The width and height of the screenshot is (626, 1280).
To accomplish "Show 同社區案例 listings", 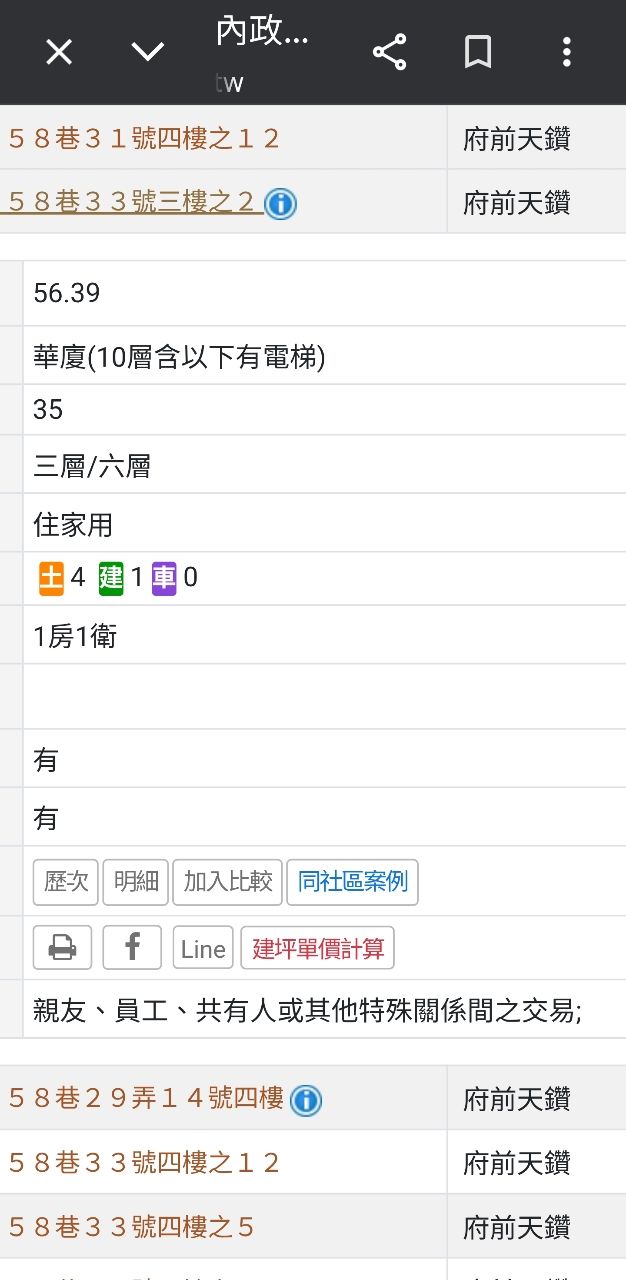I will coord(352,882).
